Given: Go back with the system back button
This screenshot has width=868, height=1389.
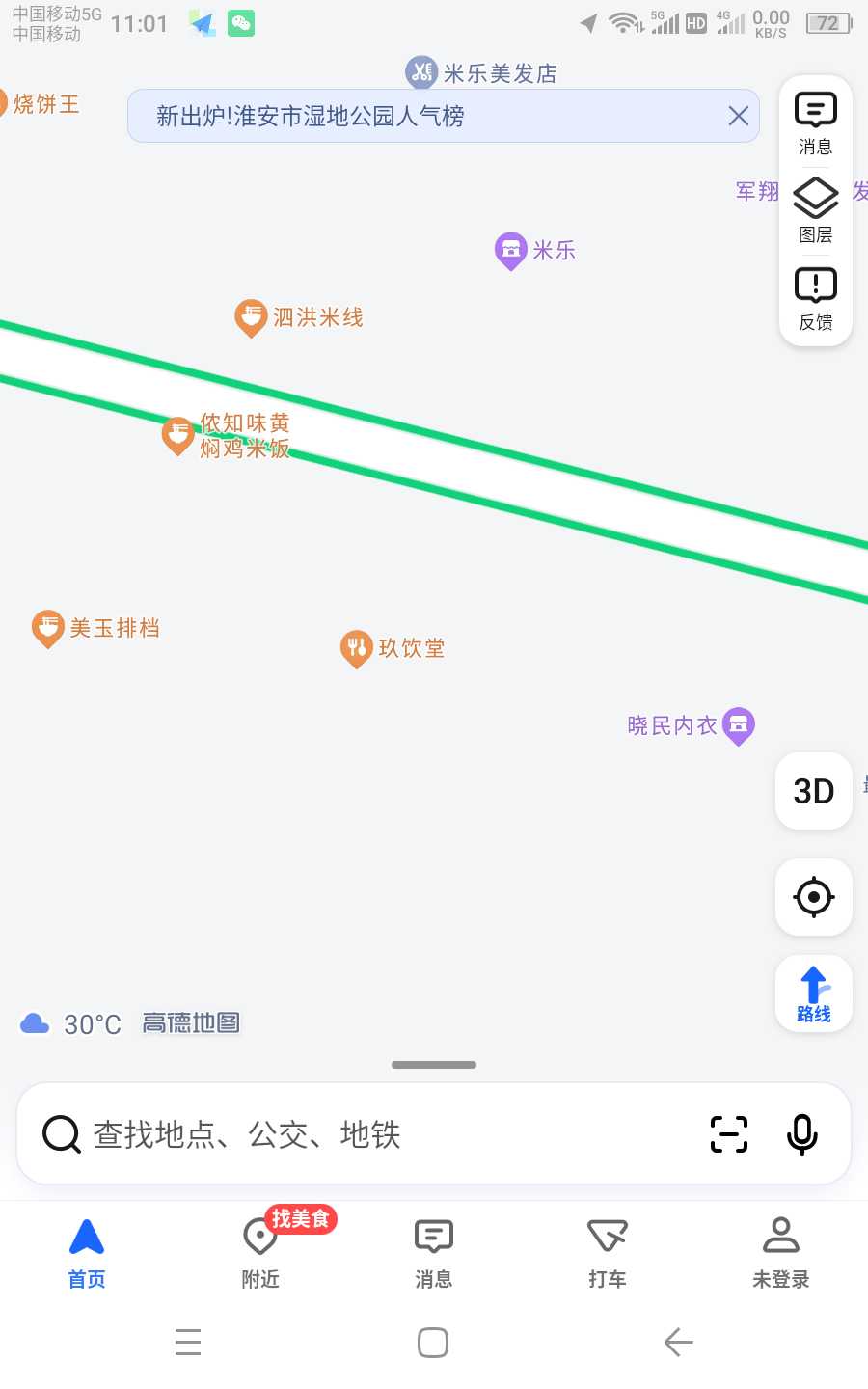Looking at the screenshot, I should point(678,1342).
